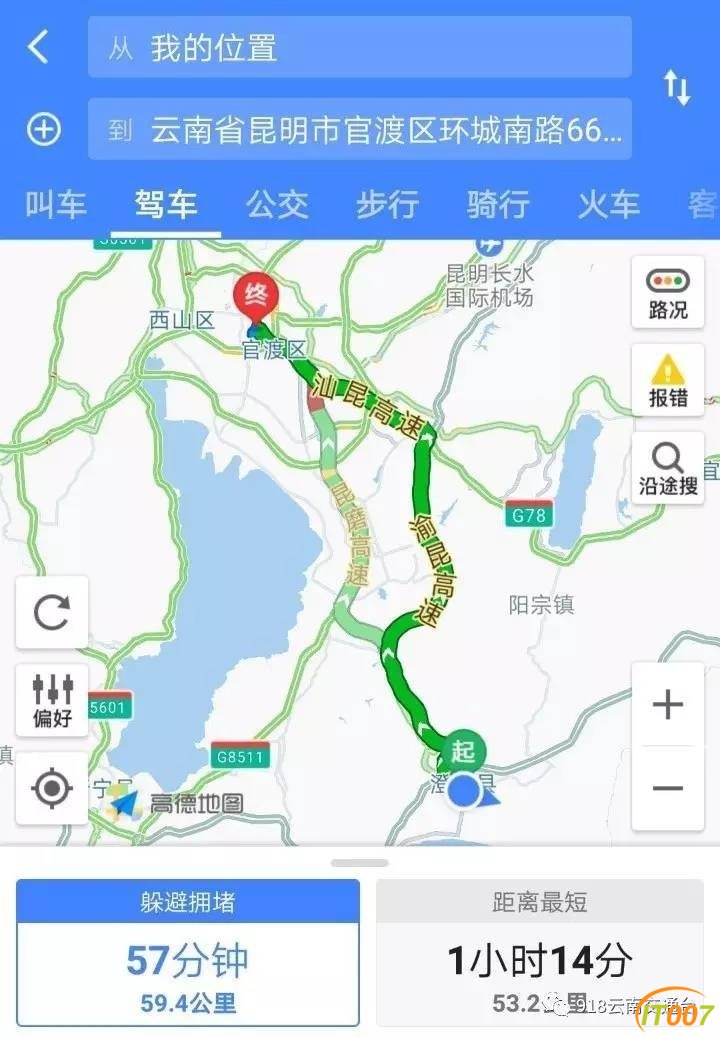Switch to the 骑行 cycling tab

tap(498, 205)
